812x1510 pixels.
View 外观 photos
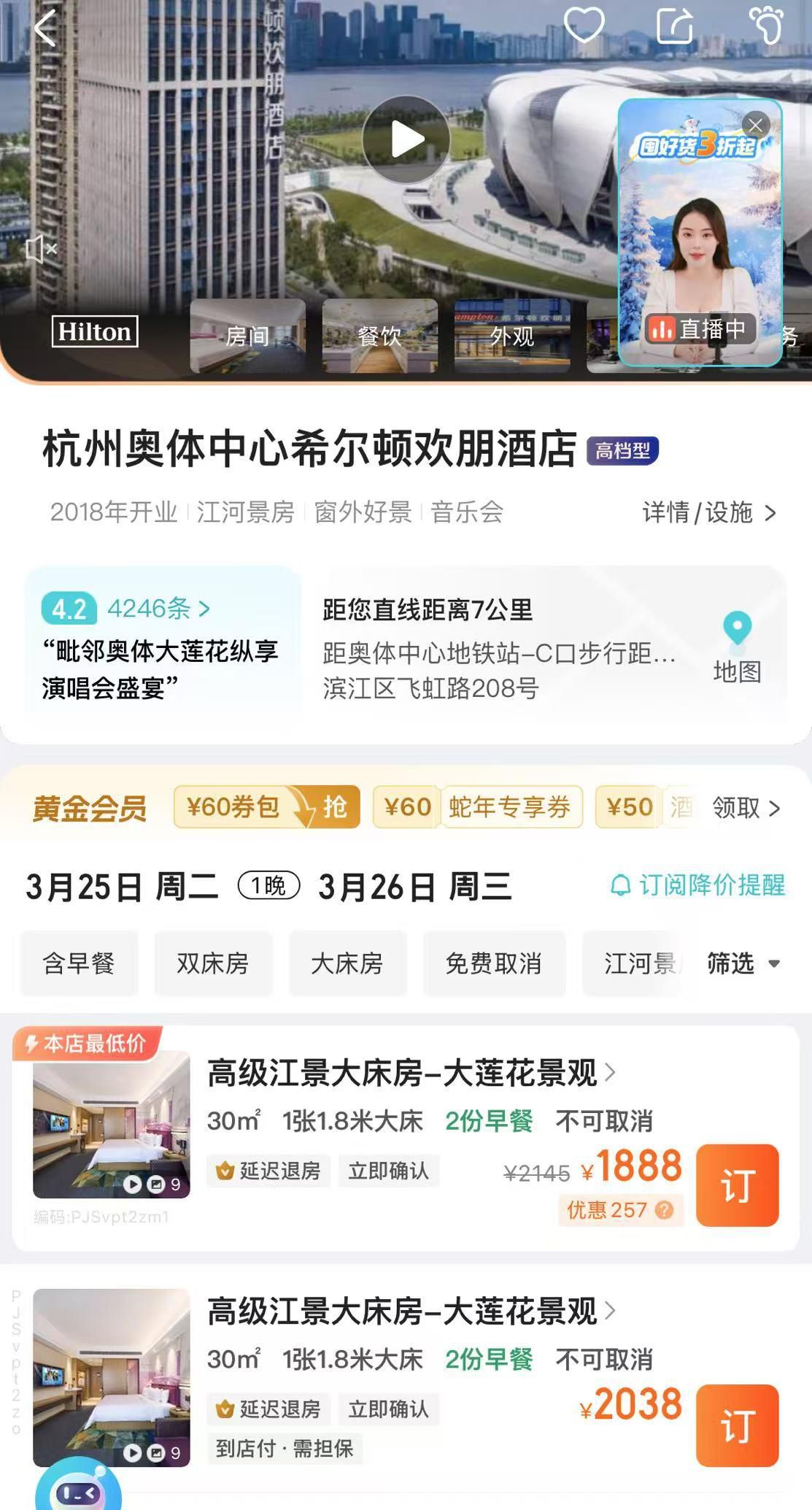511,336
